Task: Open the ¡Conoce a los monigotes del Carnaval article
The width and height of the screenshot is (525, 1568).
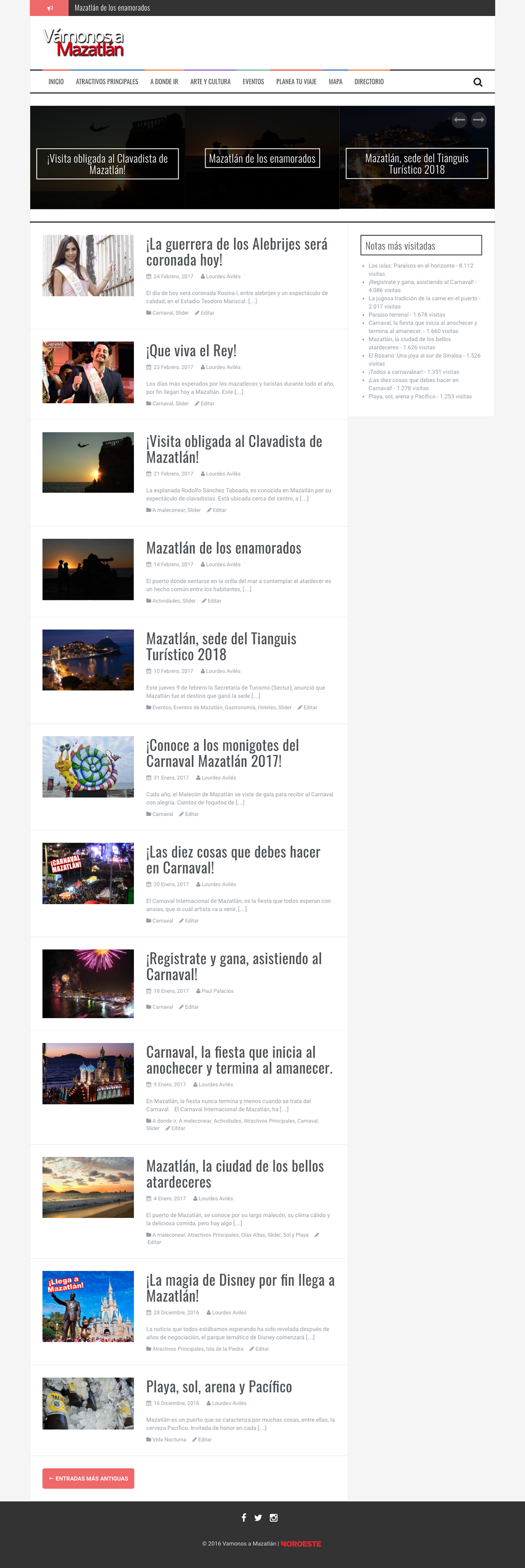Action: tap(222, 753)
